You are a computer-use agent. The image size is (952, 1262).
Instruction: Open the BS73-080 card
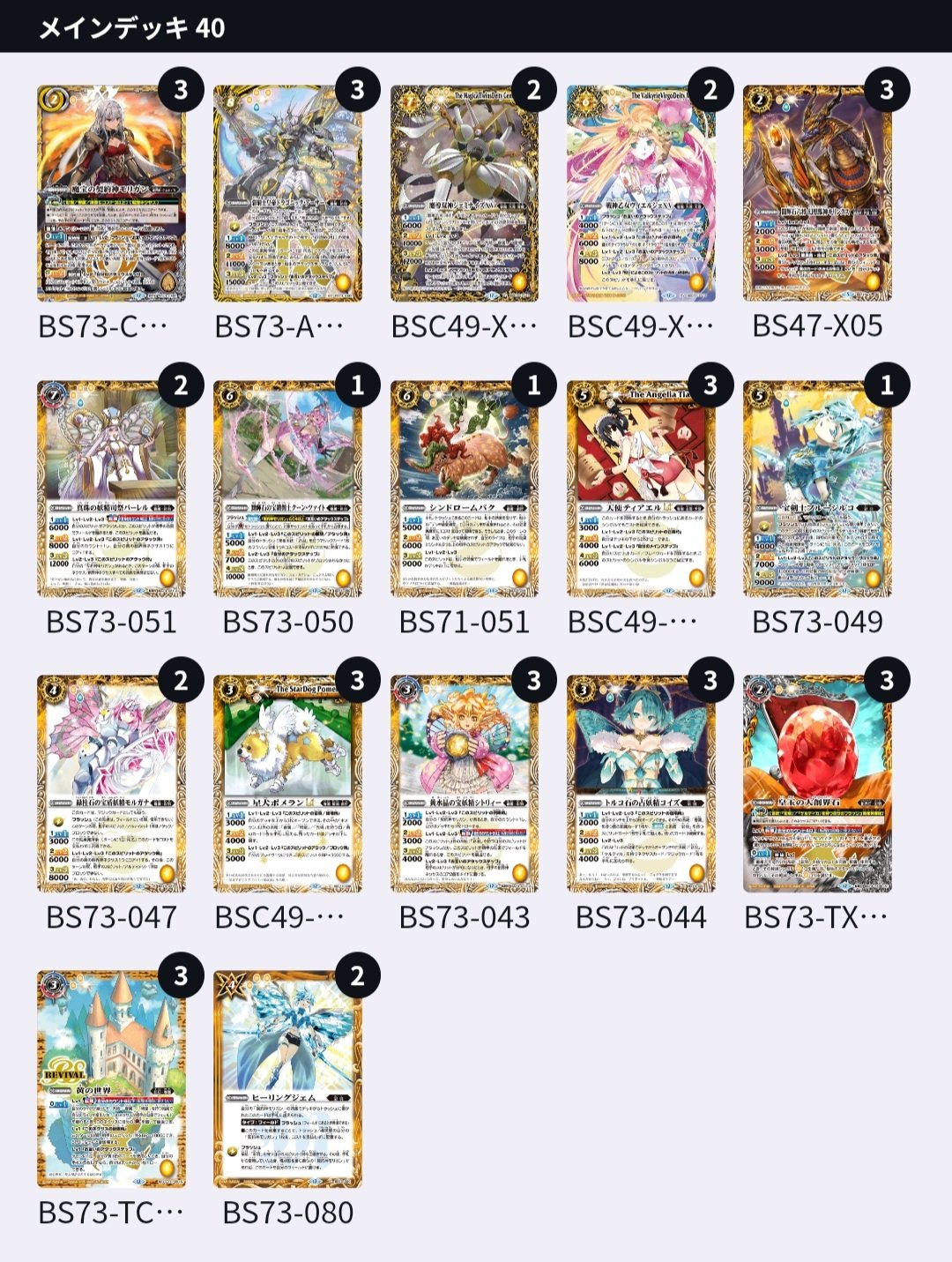pos(287,1080)
